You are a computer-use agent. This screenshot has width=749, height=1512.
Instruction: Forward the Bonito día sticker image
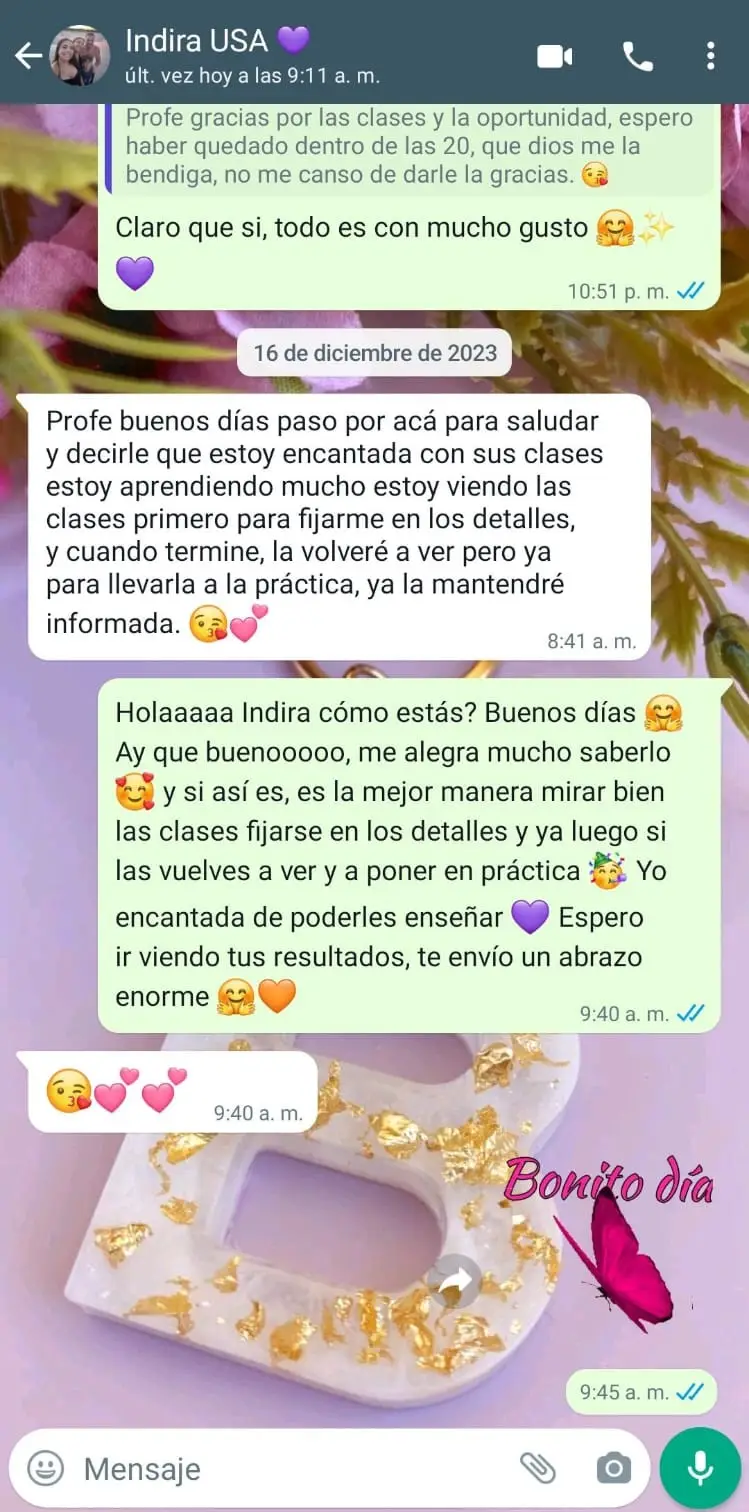pyautogui.click(x=456, y=1281)
